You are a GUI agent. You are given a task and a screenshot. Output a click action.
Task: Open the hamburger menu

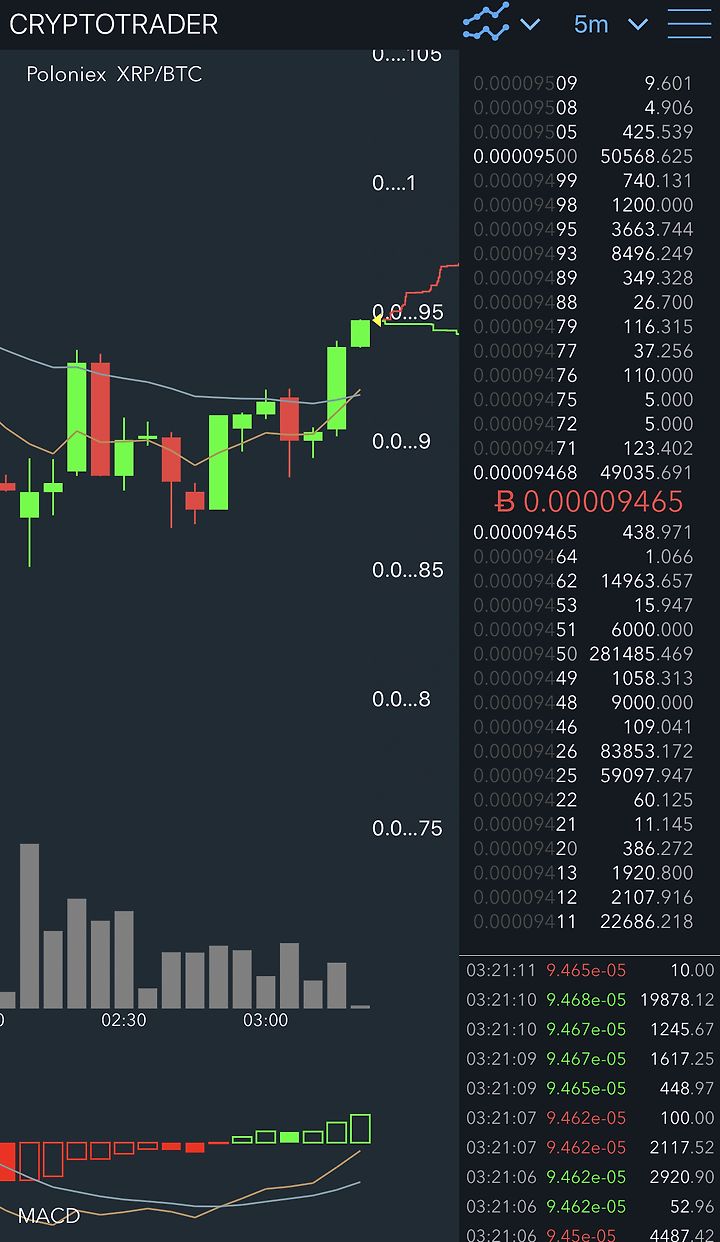click(x=689, y=24)
